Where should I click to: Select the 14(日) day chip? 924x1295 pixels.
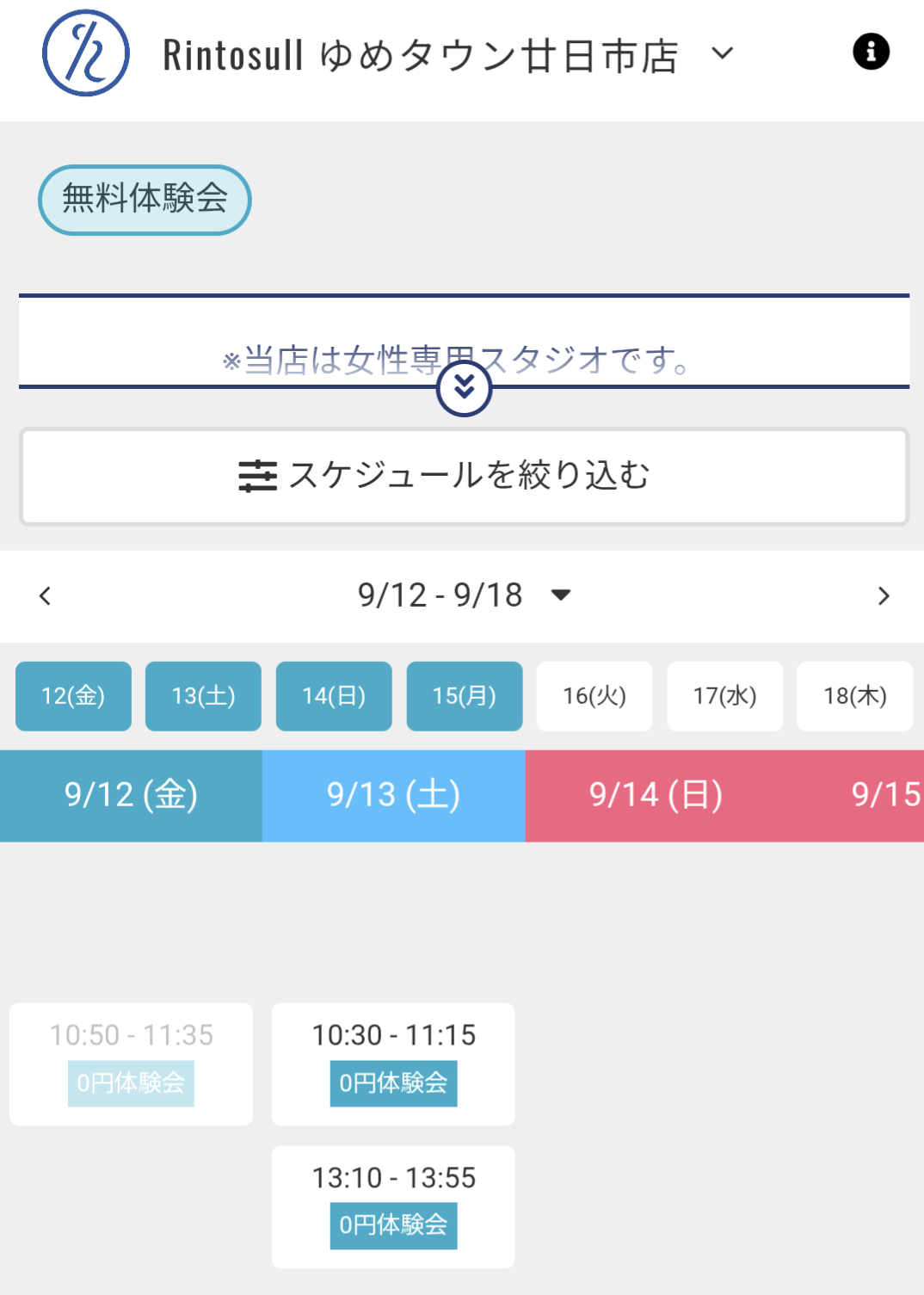pyautogui.click(x=334, y=696)
